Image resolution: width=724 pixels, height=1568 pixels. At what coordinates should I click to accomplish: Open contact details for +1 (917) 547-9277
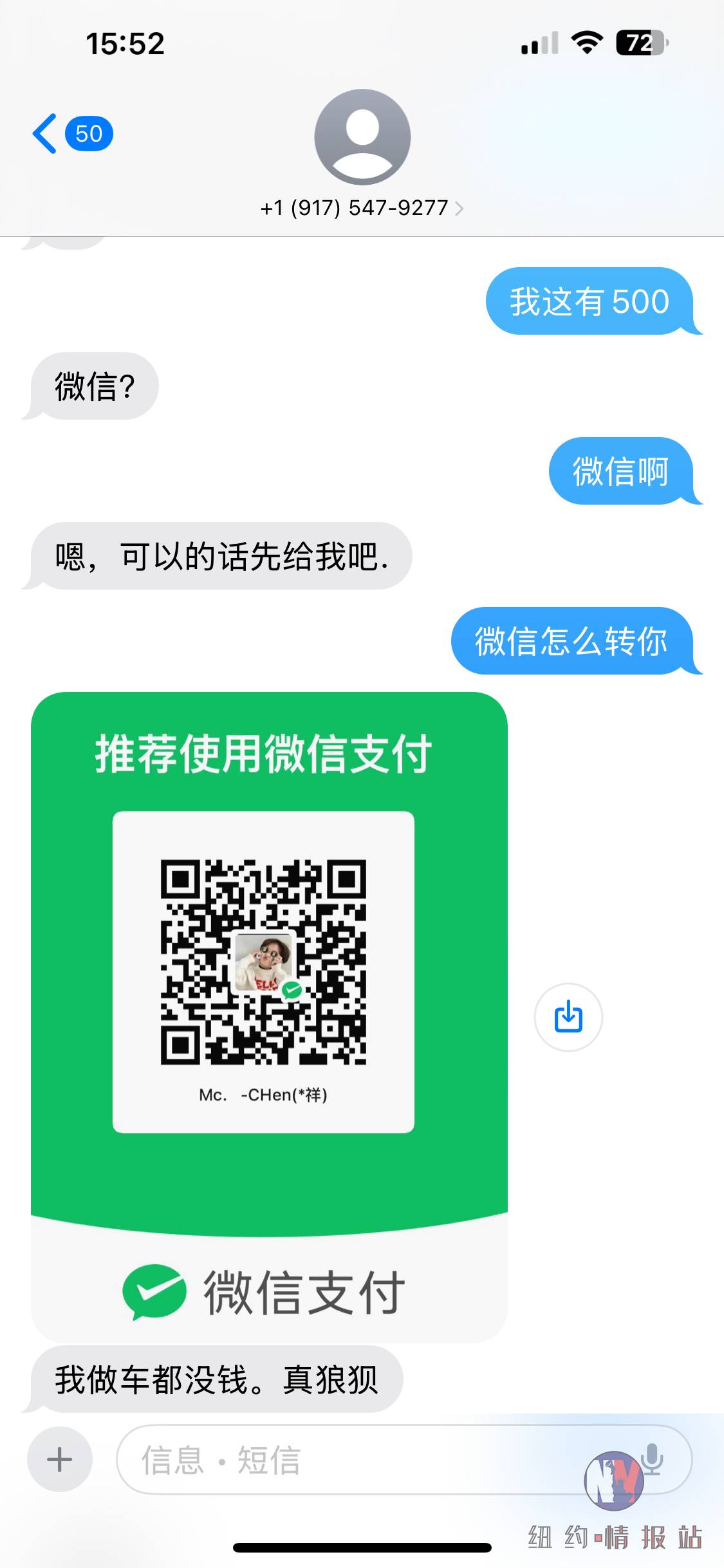362,208
